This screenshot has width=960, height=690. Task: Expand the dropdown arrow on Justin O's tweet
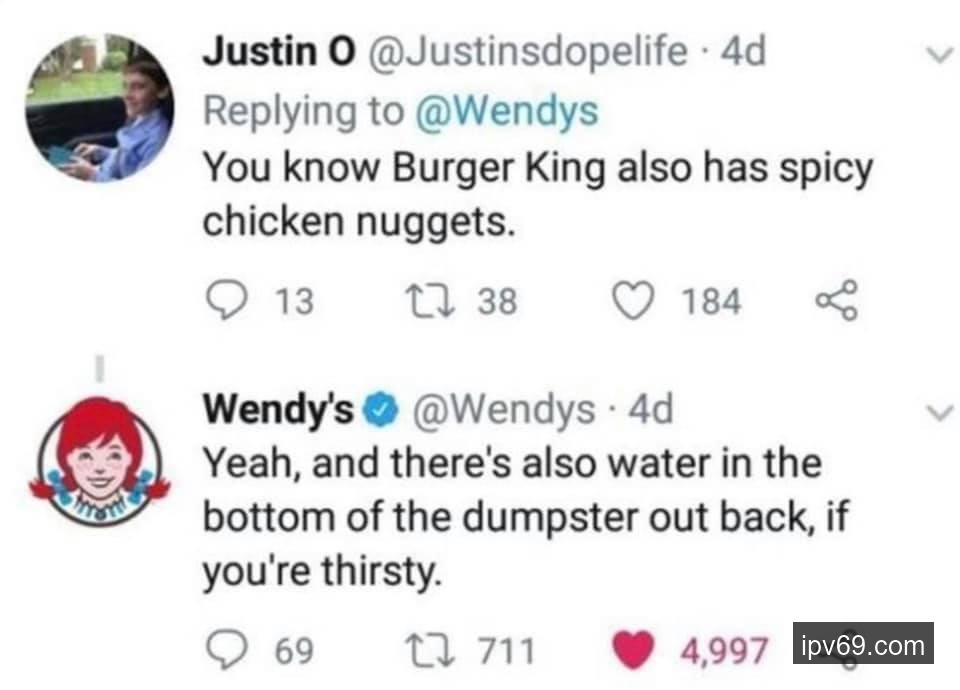pyautogui.click(x=936, y=53)
